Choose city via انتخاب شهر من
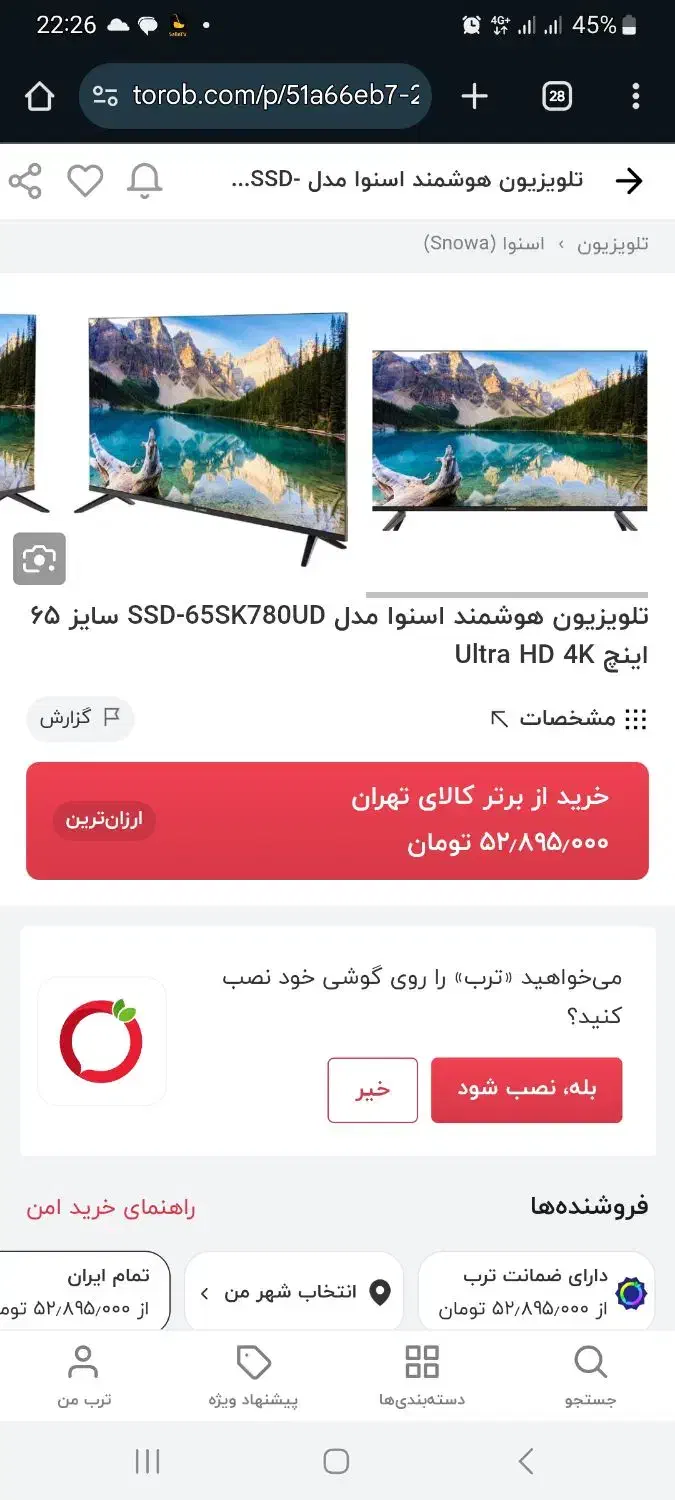 tap(293, 1292)
